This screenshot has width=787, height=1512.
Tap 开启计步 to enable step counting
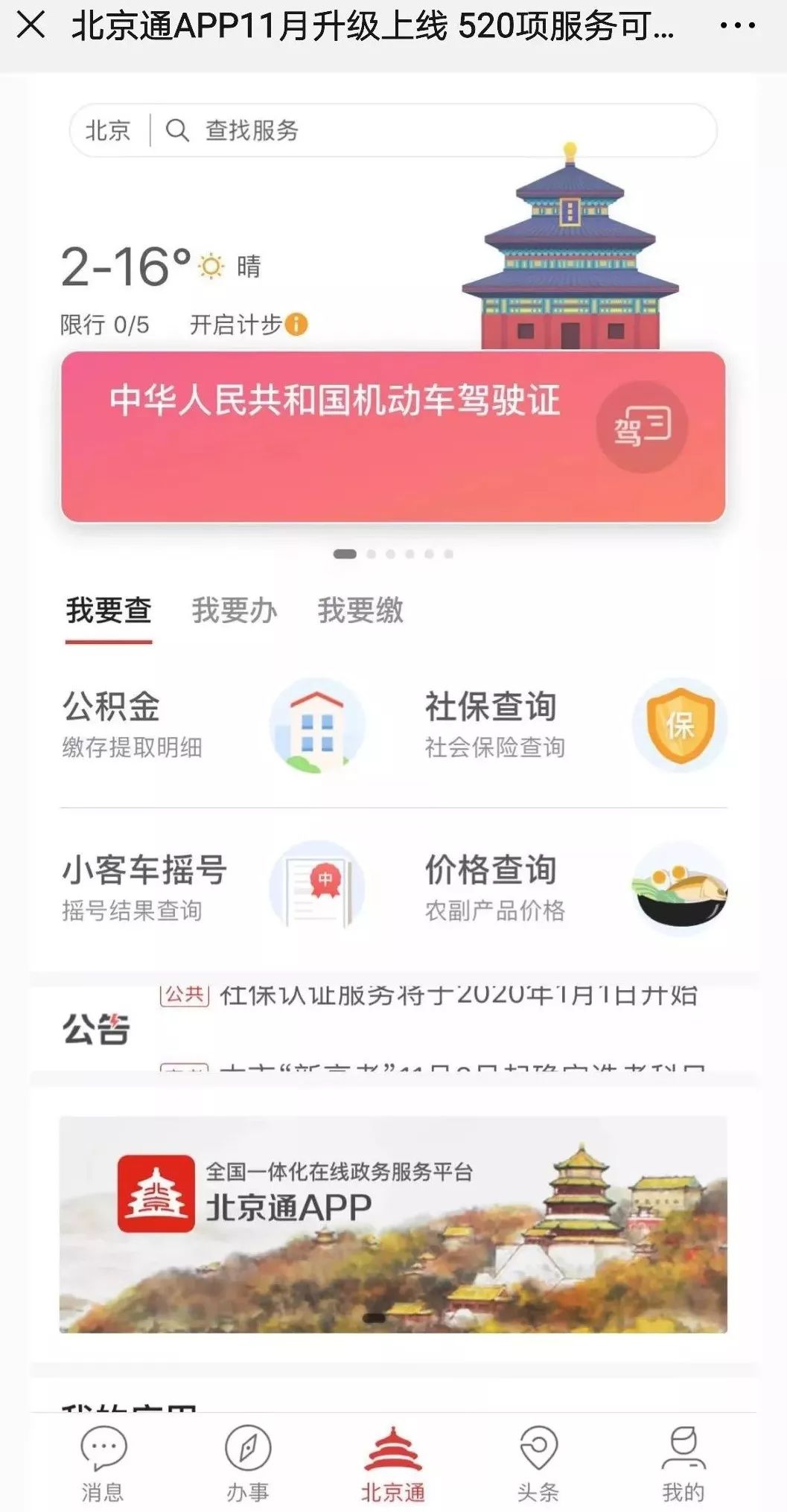[x=237, y=323]
